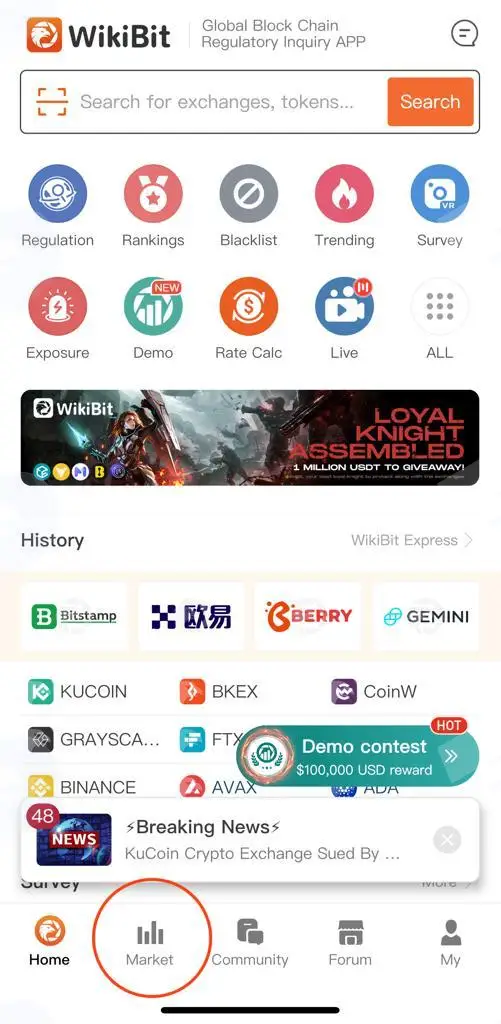501x1024 pixels.
Task: Tap the scan icon in the search box
Action: [x=52, y=102]
